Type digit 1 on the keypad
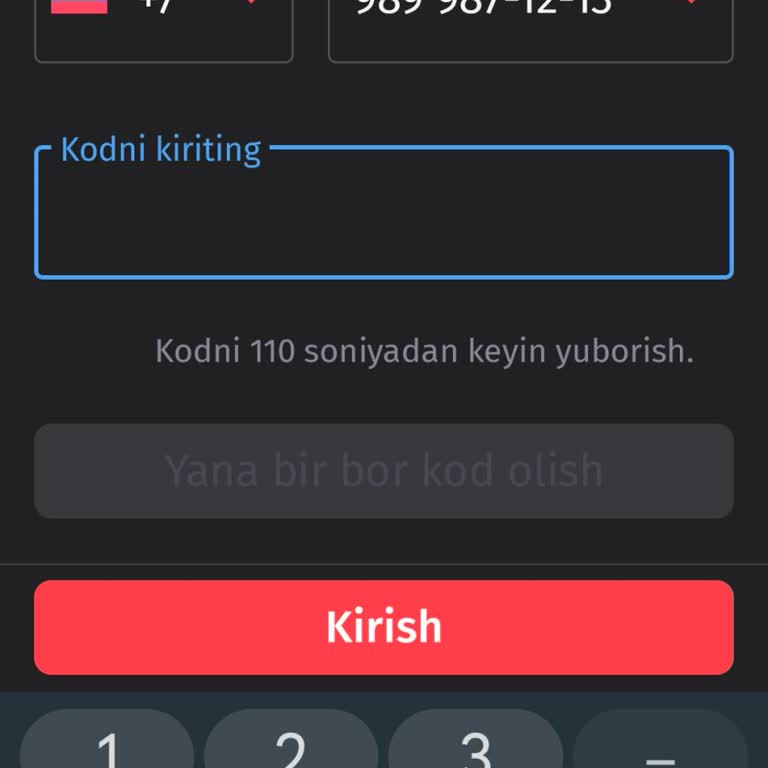The width and height of the screenshot is (768, 768). [x=107, y=742]
